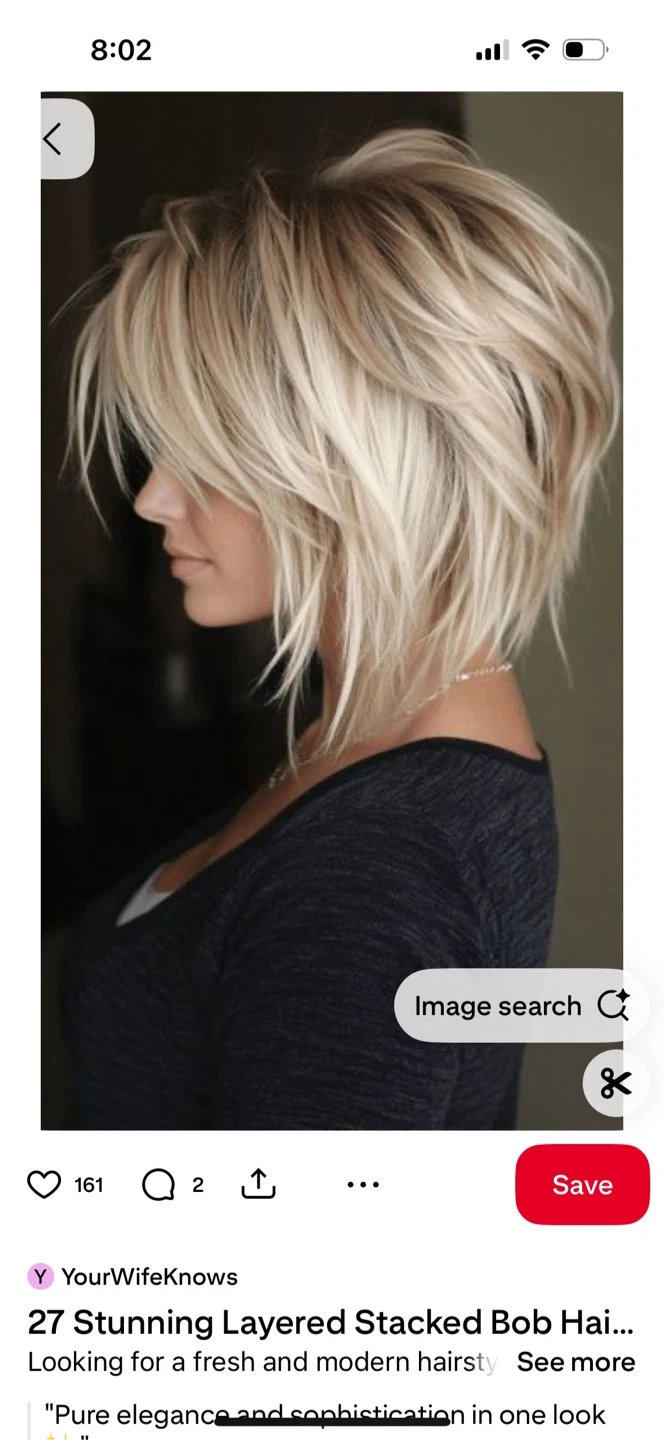The image size is (664, 1440).
Task: Open the comments on this pin
Action: [158, 1185]
